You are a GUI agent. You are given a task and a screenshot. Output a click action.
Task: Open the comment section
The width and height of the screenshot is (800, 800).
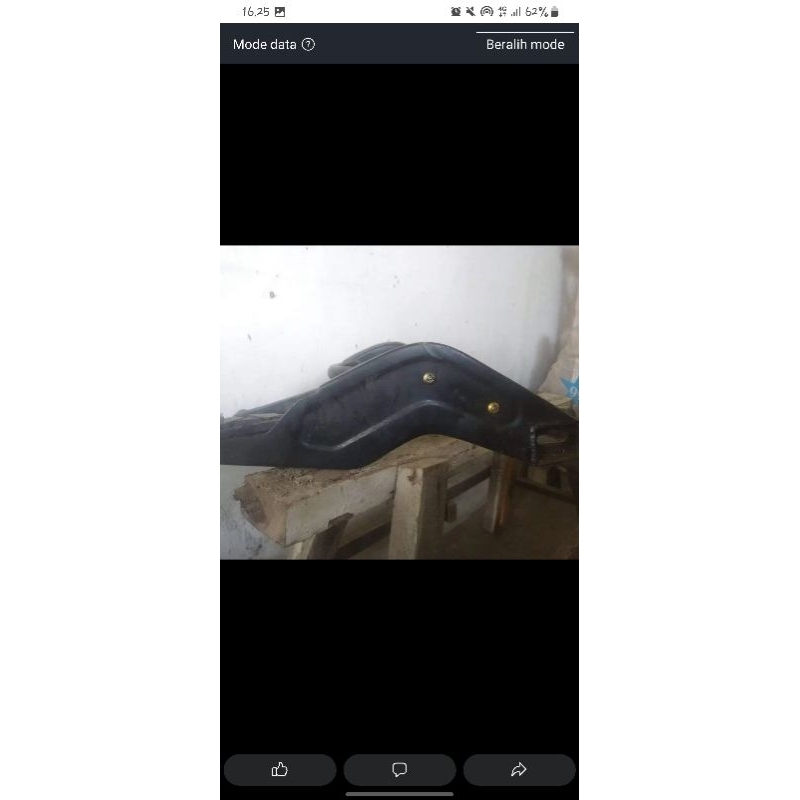[399, 769]
